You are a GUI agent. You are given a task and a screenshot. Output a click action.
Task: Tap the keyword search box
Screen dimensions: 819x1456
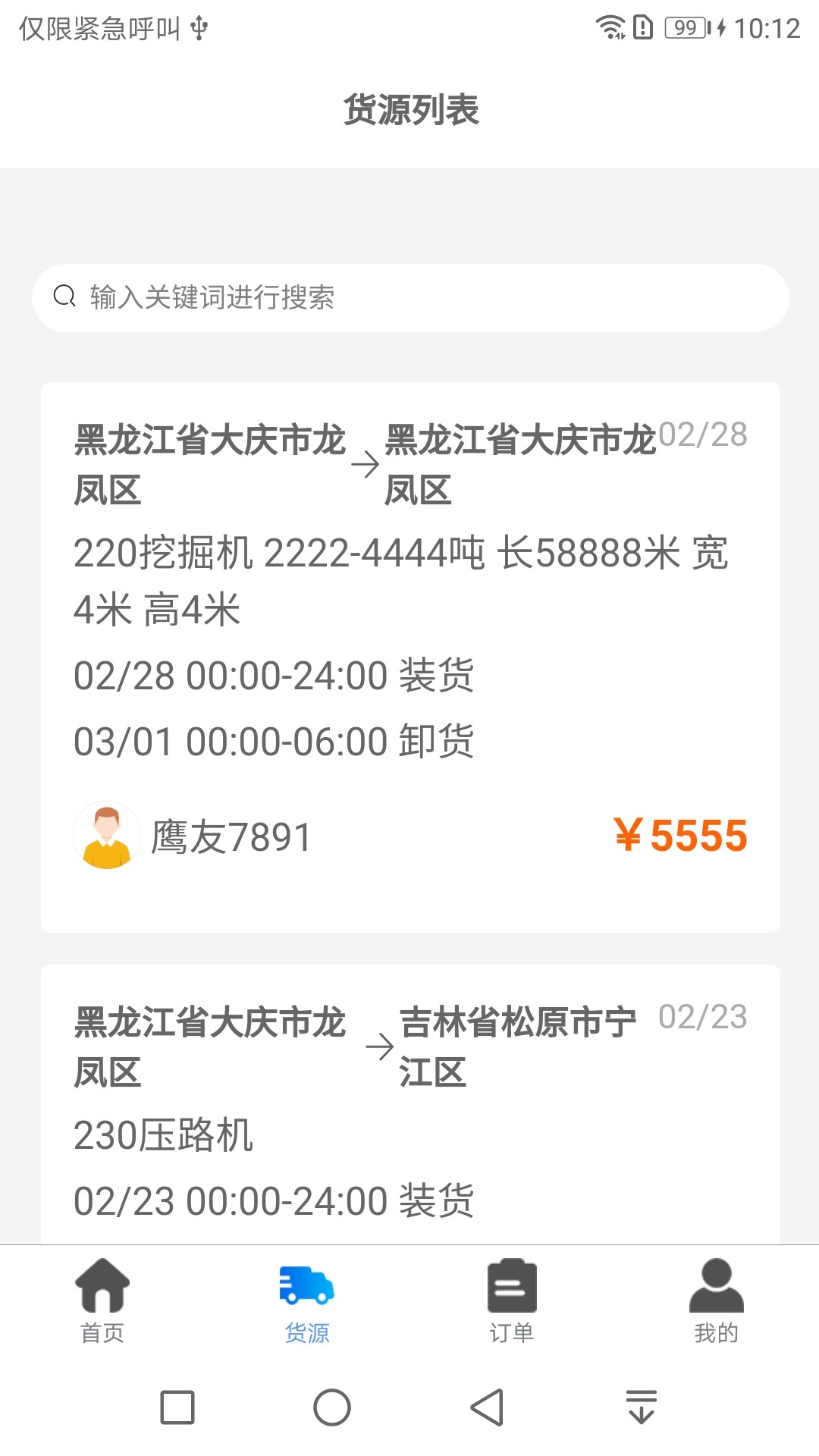409,297
